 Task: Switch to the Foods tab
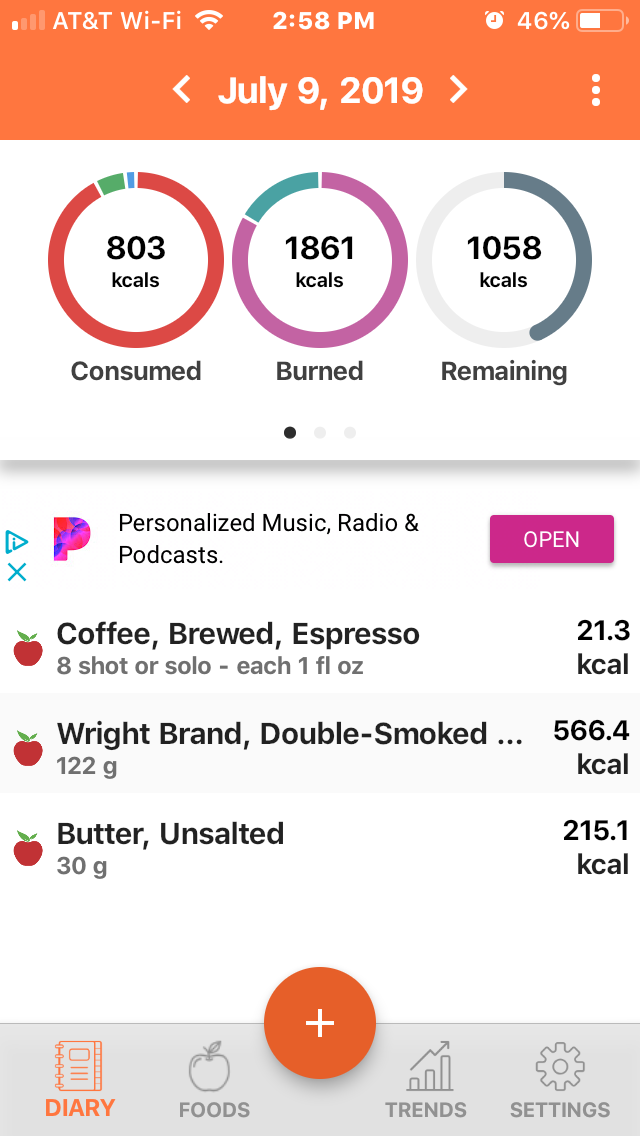pyautogui.click(x=214, y=1079)
